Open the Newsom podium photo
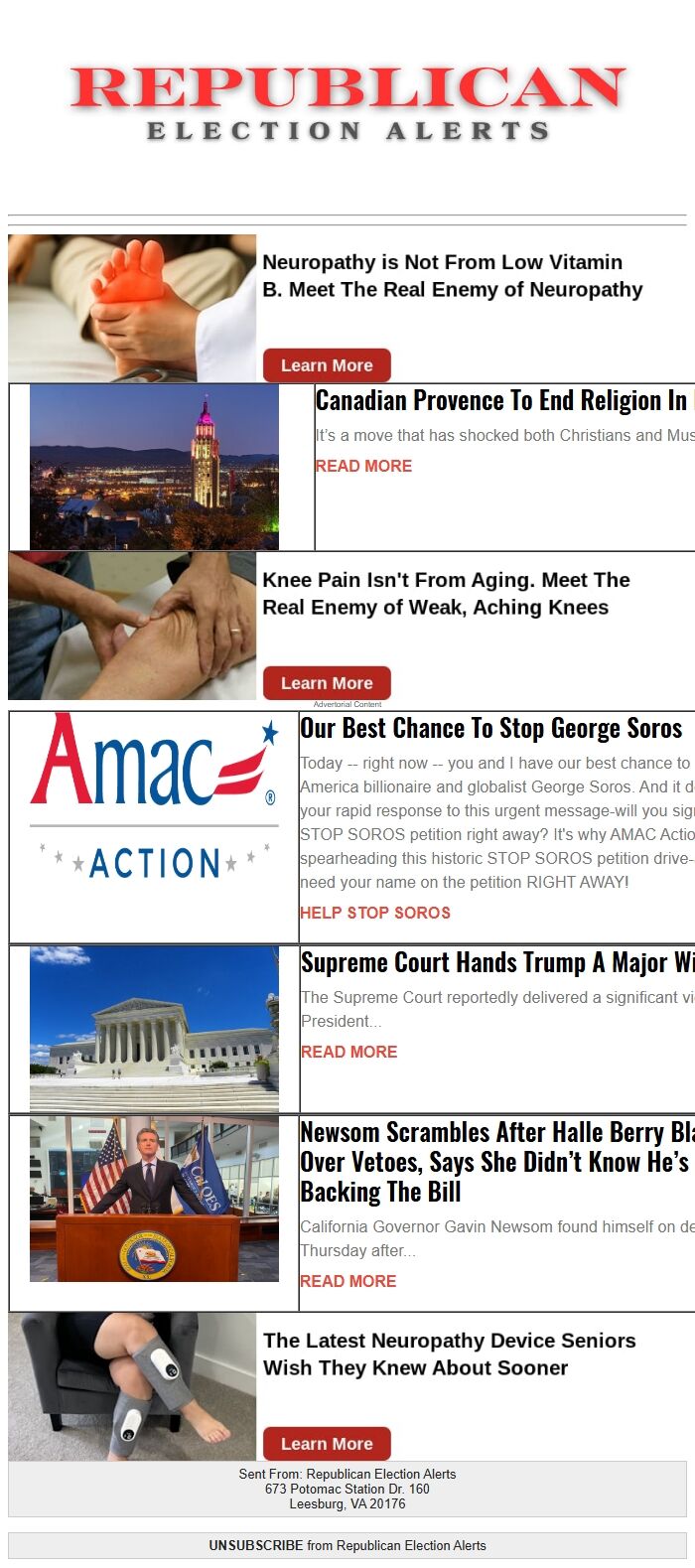 (x=154, y=1199)
